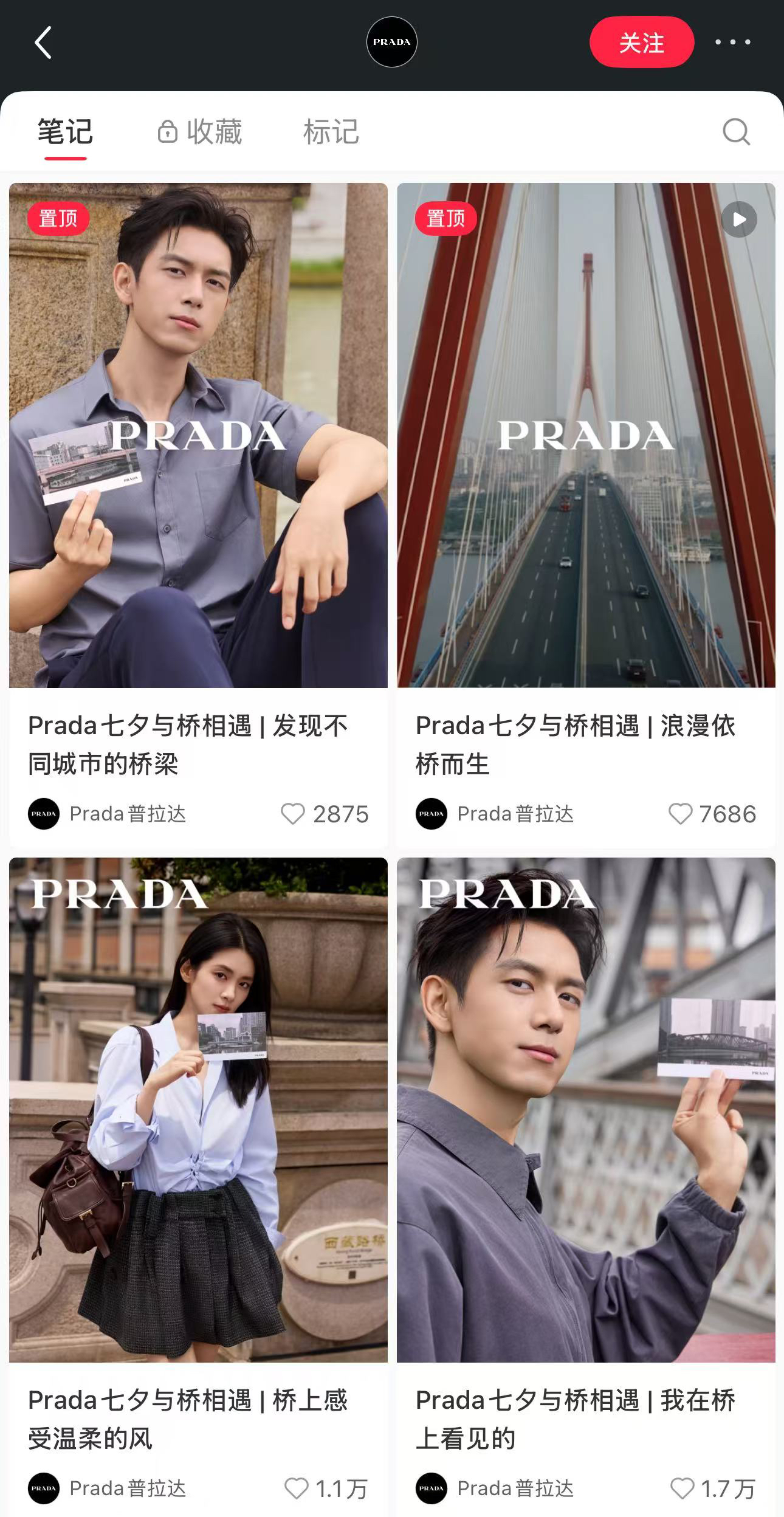Open the Prada avatar in the header

pos(391,42)
